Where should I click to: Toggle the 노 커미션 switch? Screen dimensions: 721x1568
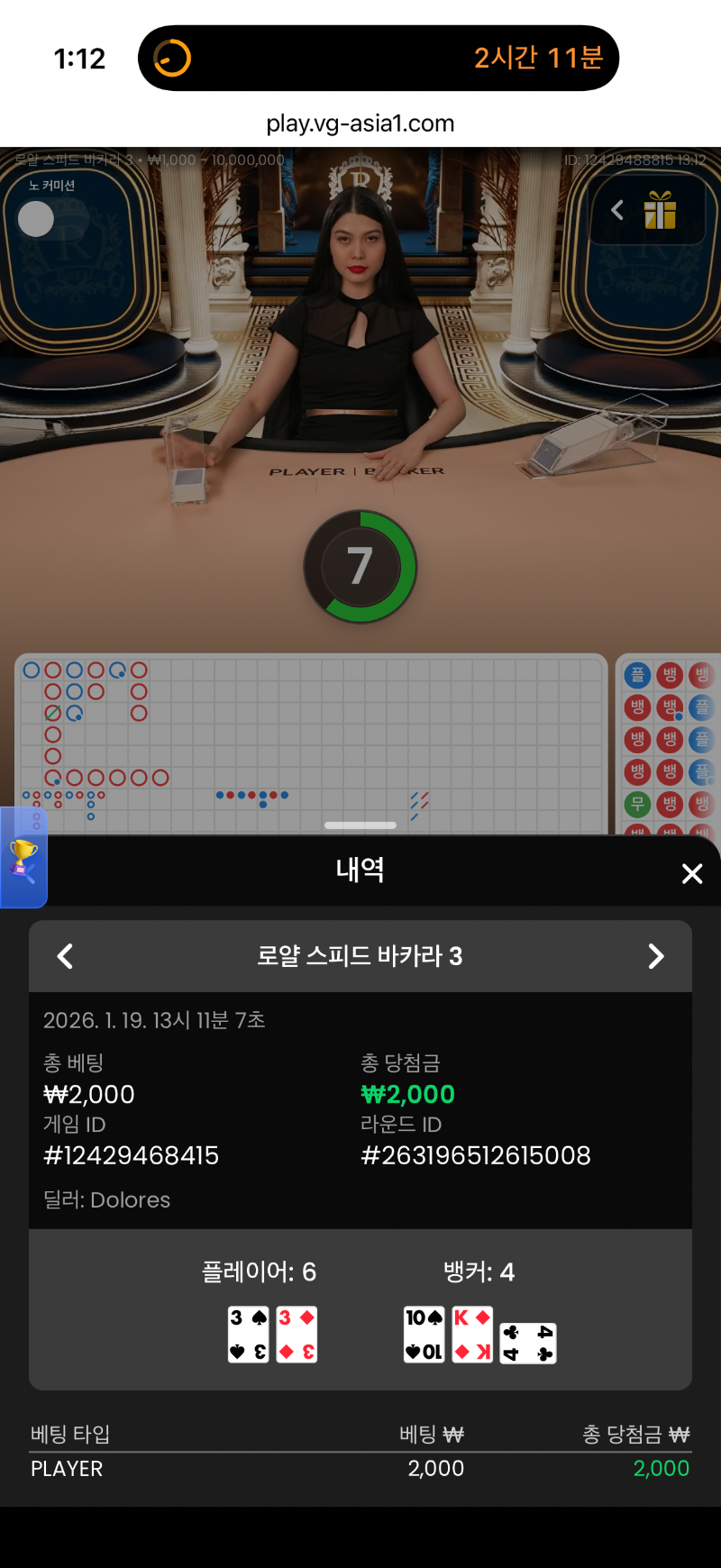pyautogui.click(x=37, y=219)
